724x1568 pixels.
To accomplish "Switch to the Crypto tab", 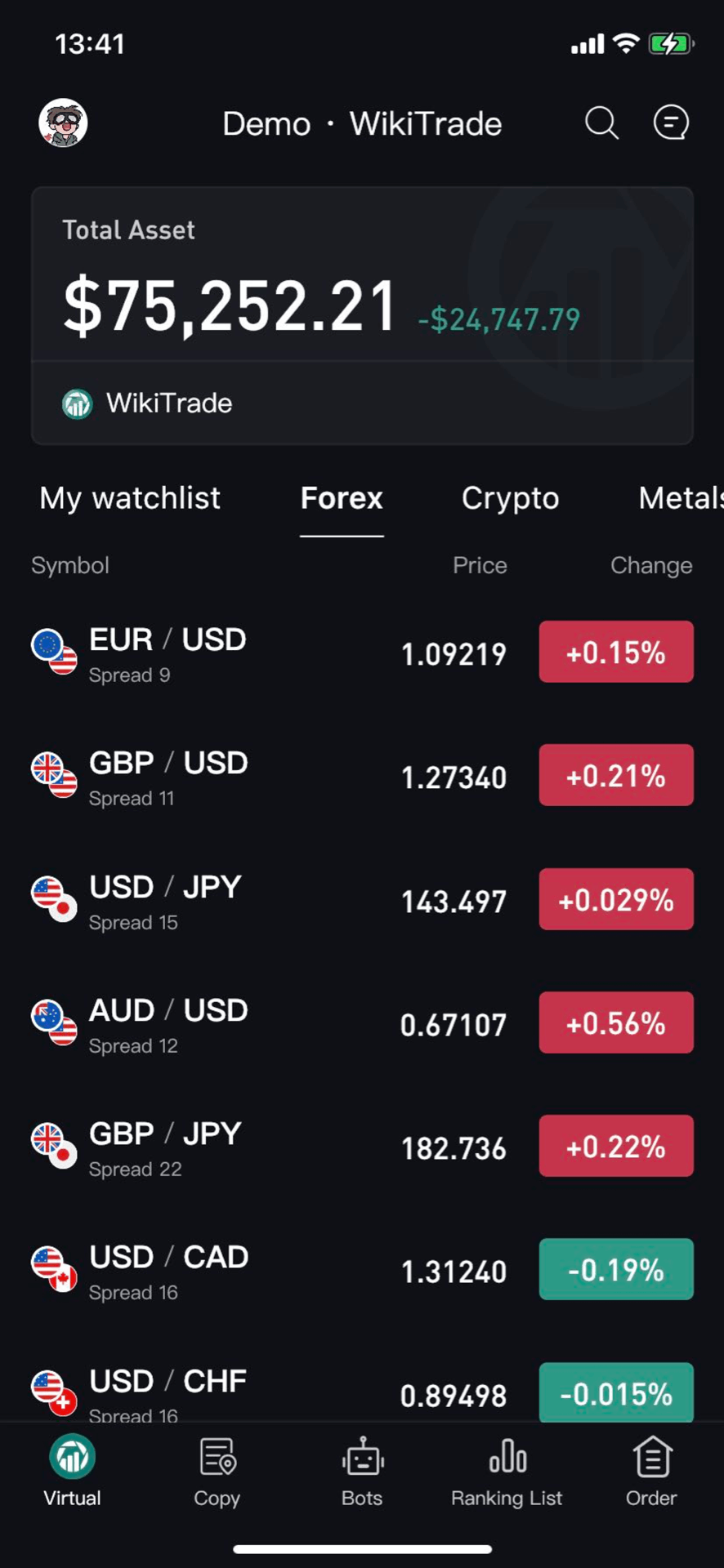I will point(510,498).
